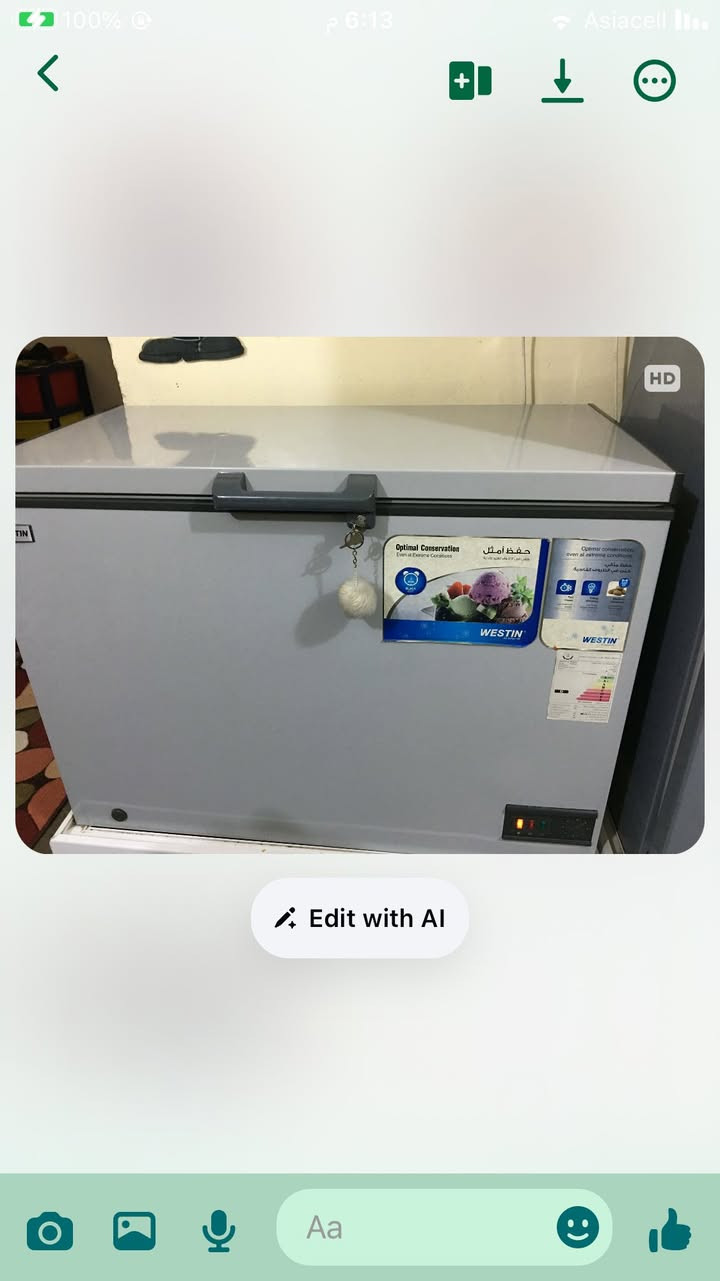Image resolution: width=720 pixels, height=1281 pixels.
Task: Open the emoji picker
Action: pyautogui.click(x=577, y=1227)
